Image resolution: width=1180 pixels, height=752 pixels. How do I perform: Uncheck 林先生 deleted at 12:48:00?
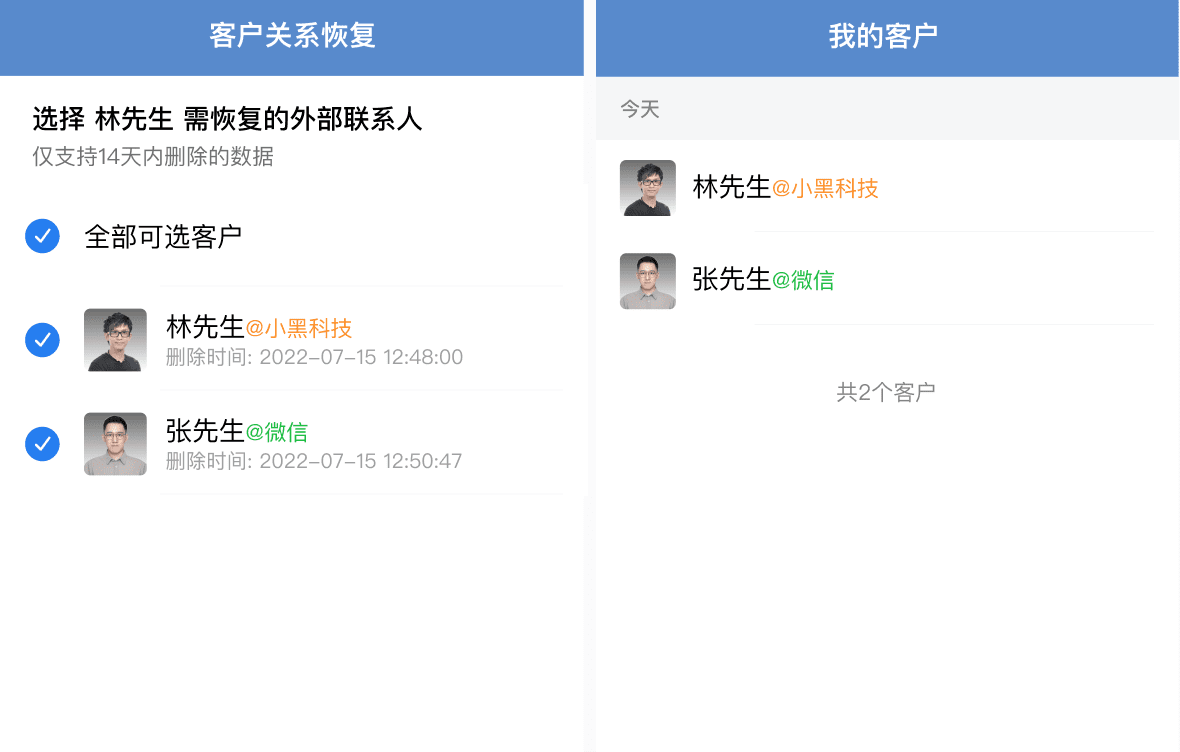click(42, 340)
